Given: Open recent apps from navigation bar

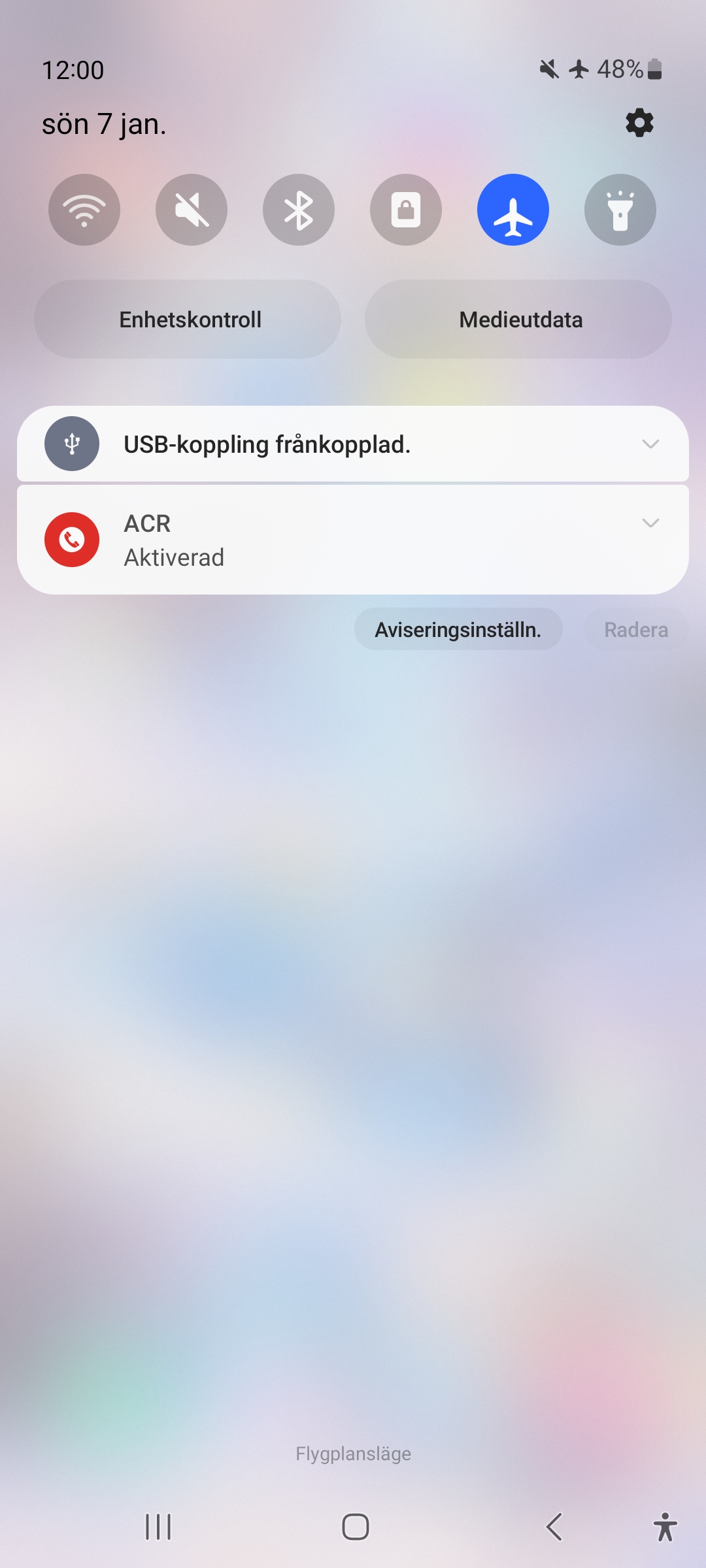Looking at the screenshot, I should tap(158, 1527).
